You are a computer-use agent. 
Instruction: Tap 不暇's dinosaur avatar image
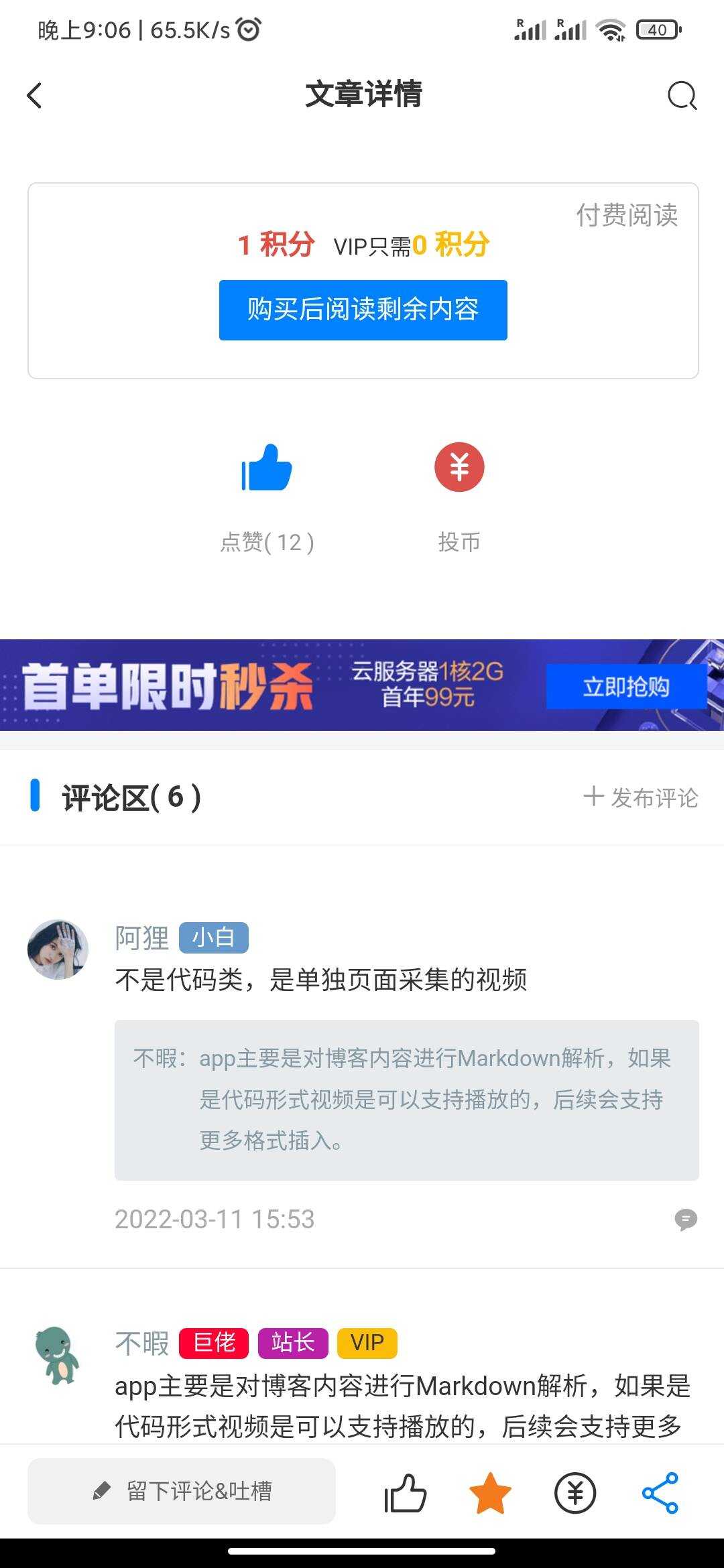[x=58, y=1354]
